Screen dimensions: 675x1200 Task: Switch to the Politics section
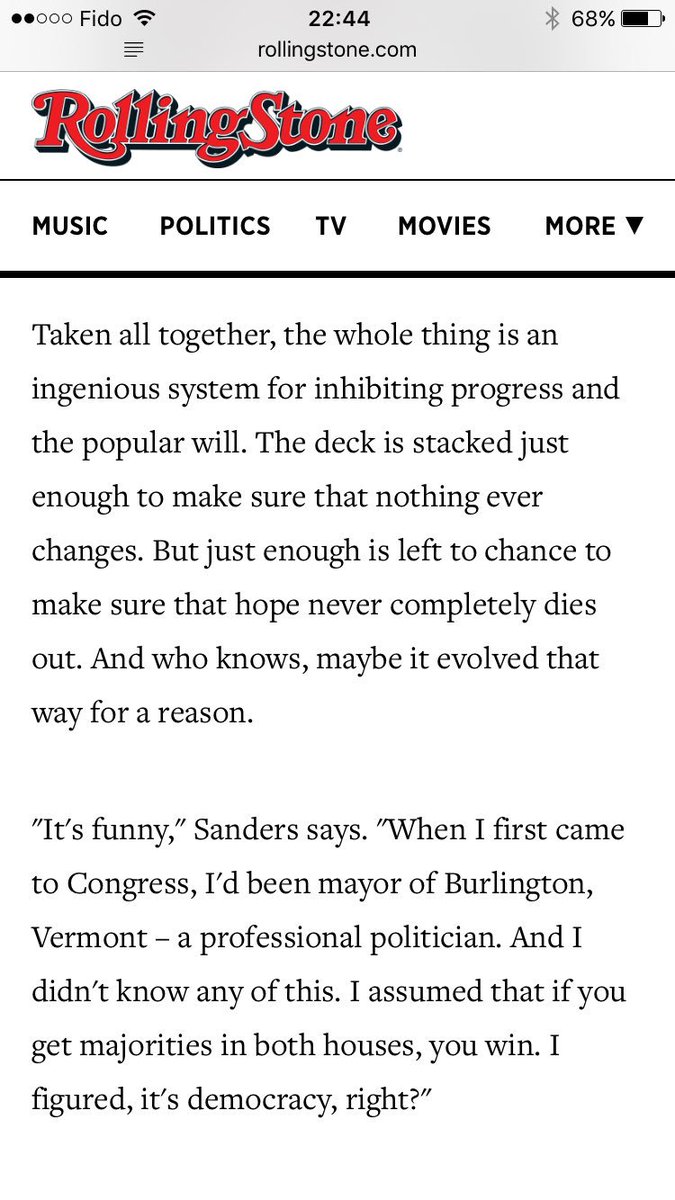(215, 226)
